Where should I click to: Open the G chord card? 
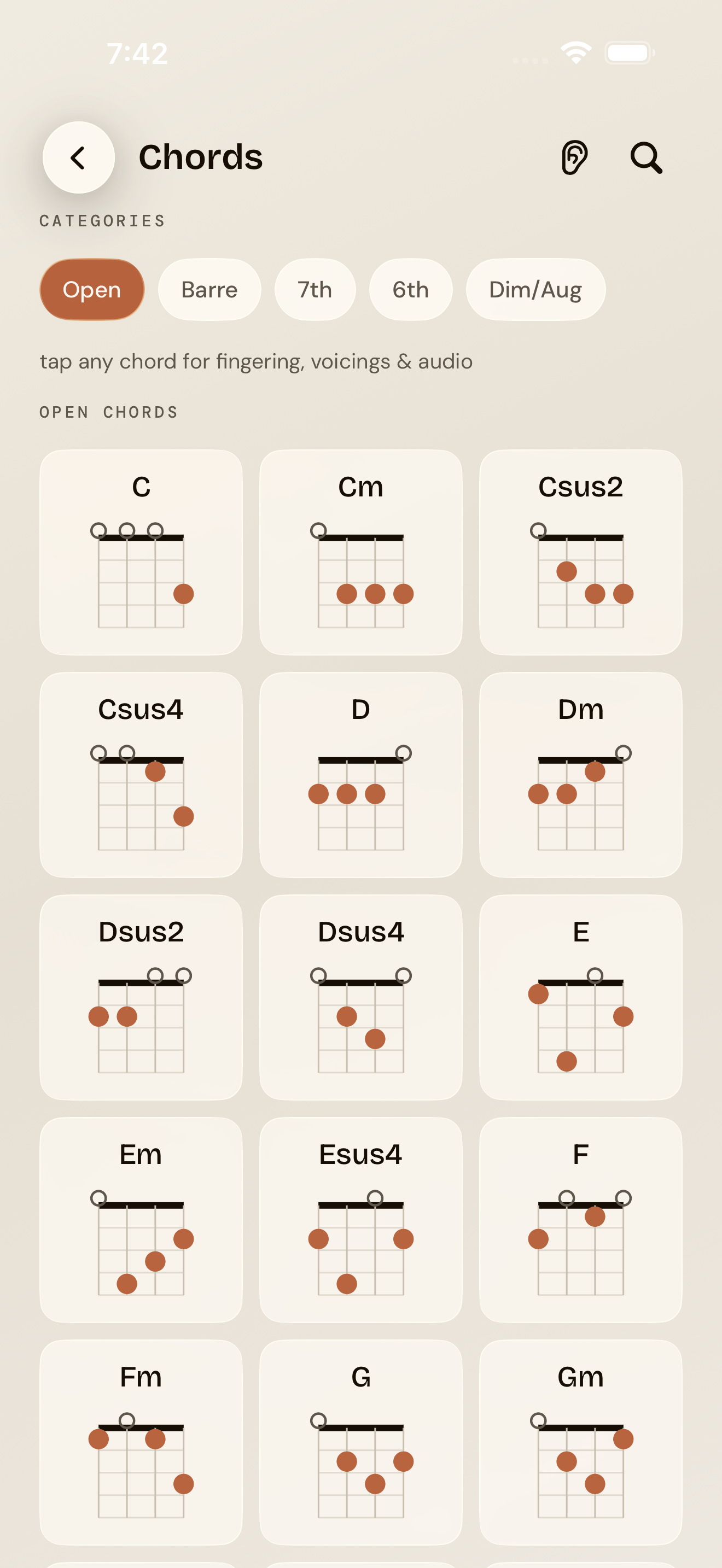point(361,1442)
